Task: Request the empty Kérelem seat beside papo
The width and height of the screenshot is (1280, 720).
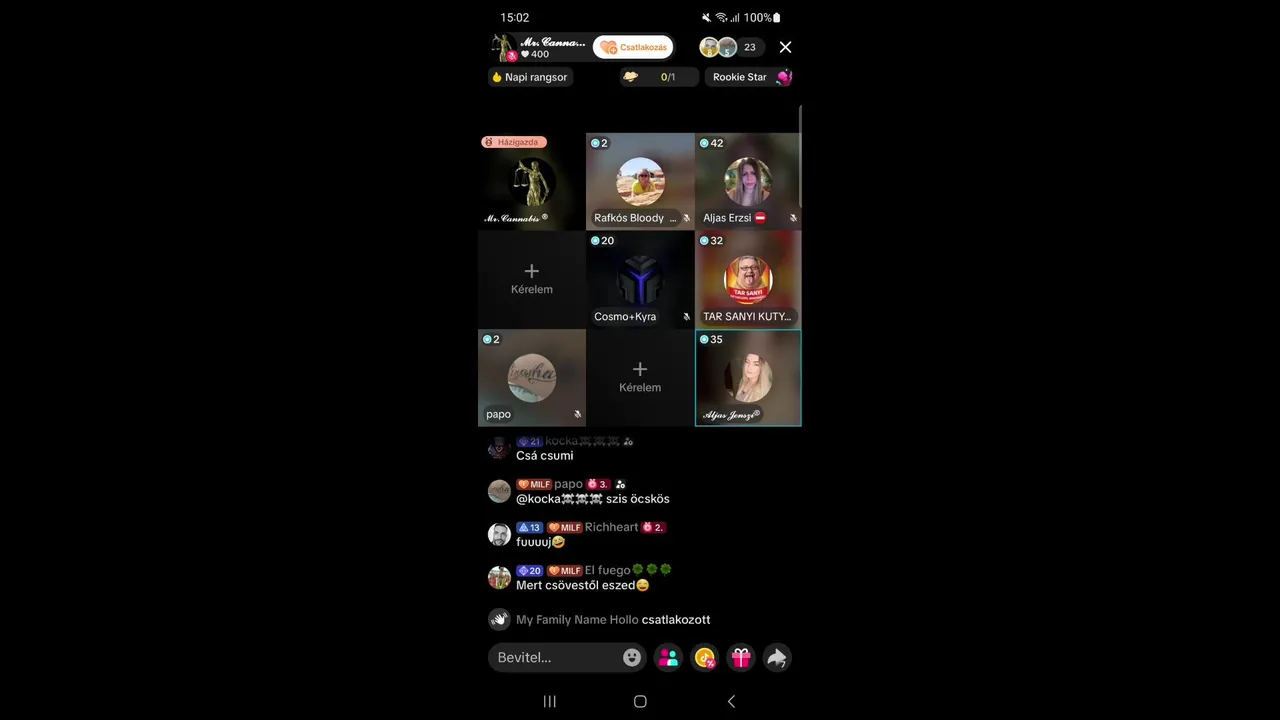Action: (640, 377)
